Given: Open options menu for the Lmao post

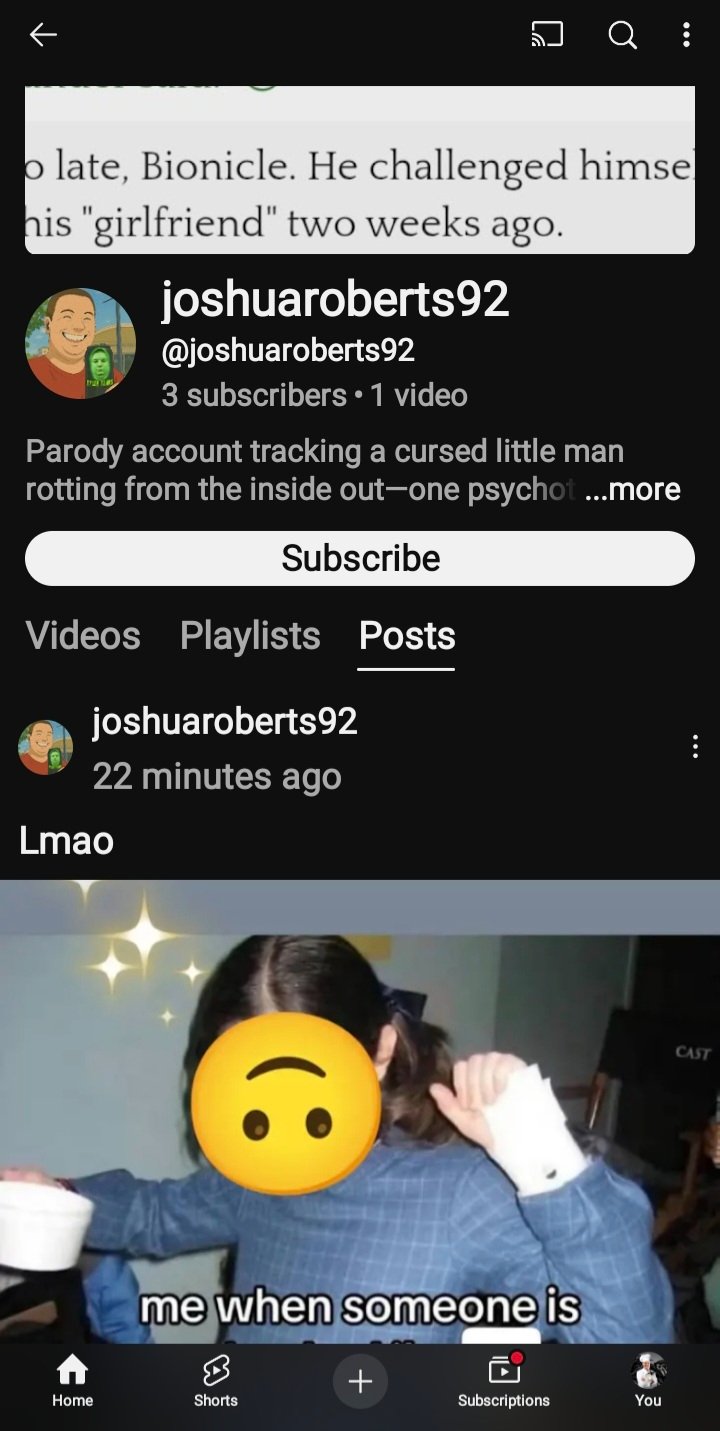Looking at the screenshot, I should pos(695,747).
